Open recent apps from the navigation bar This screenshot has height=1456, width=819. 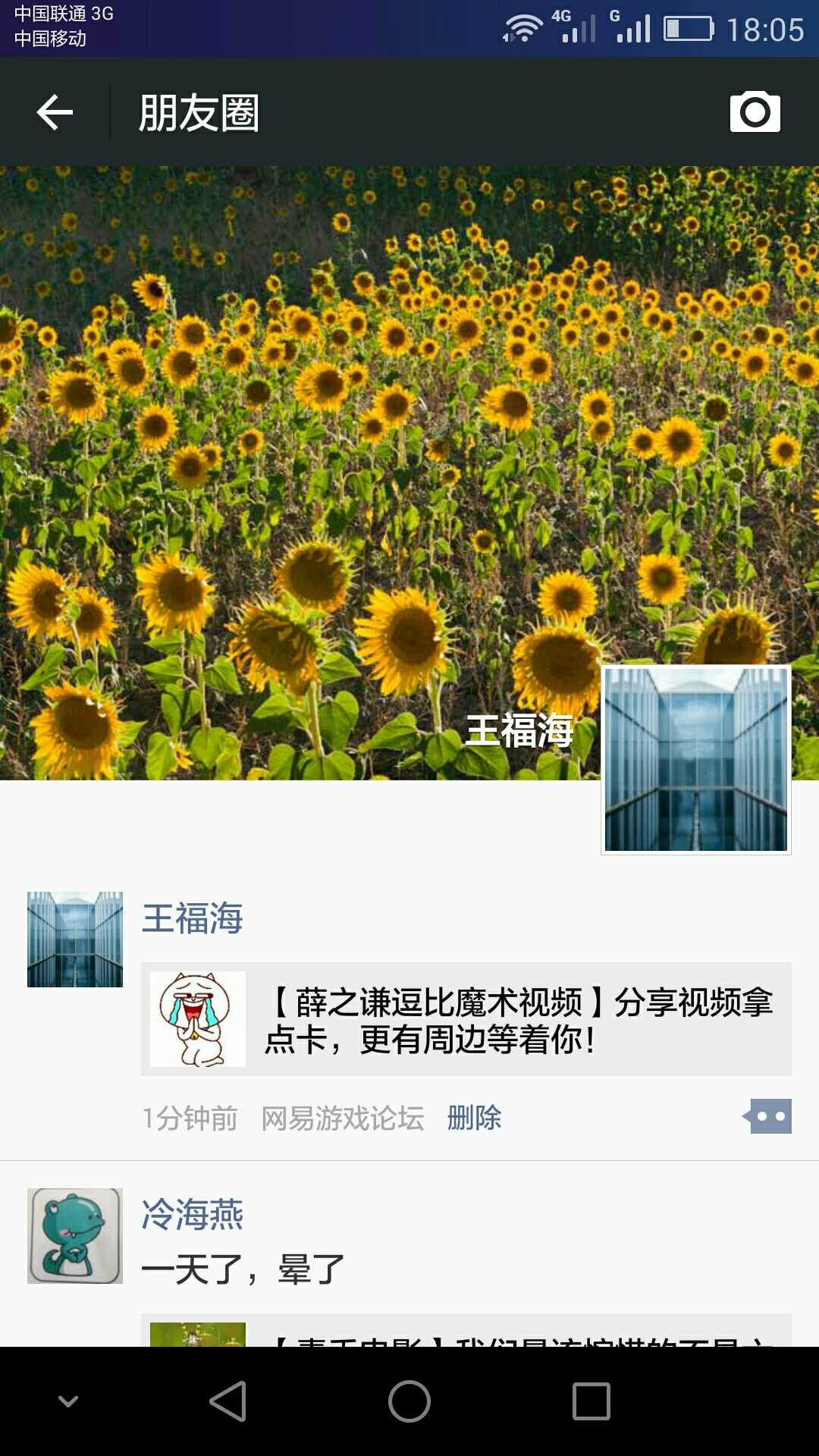(x=591, y=1401)
